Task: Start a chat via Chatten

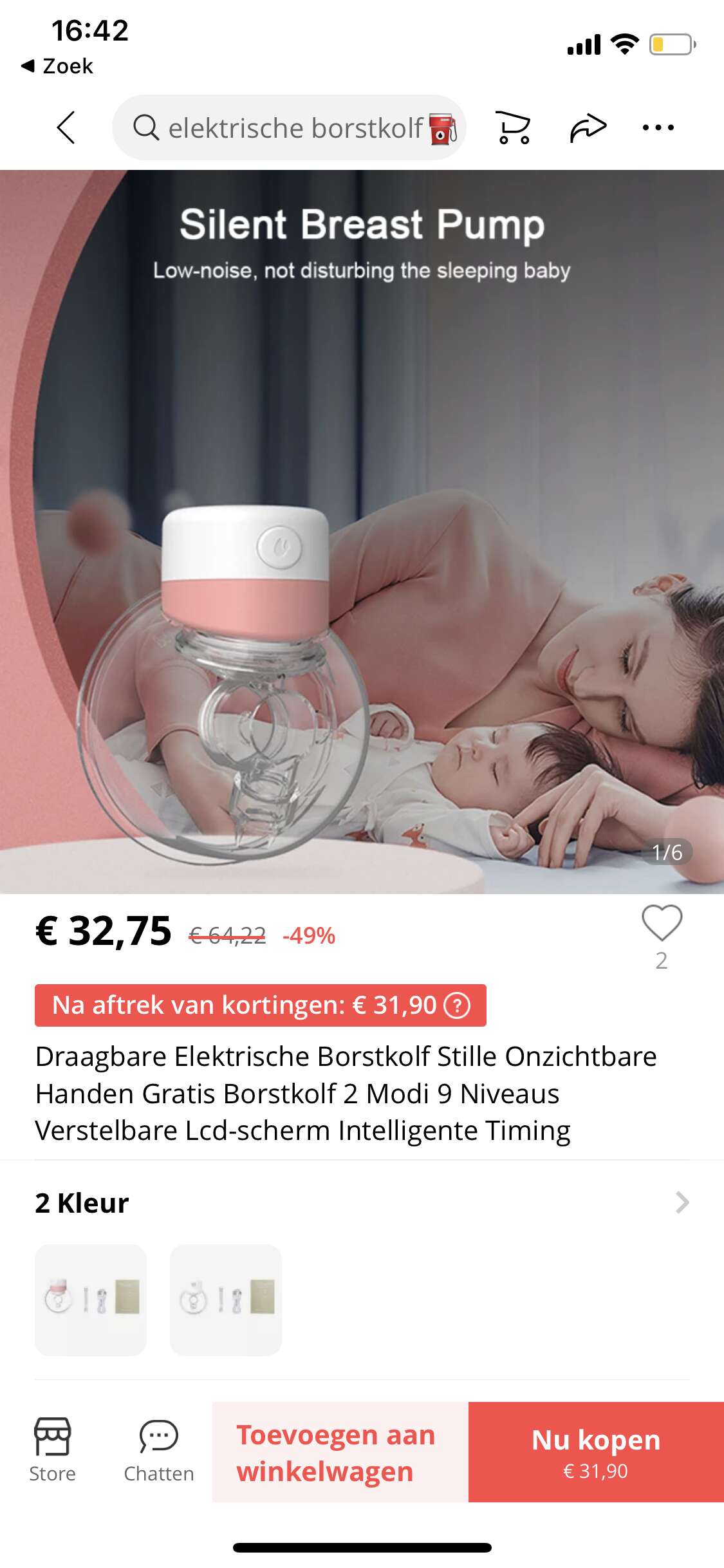Action: pos(159,1451)
